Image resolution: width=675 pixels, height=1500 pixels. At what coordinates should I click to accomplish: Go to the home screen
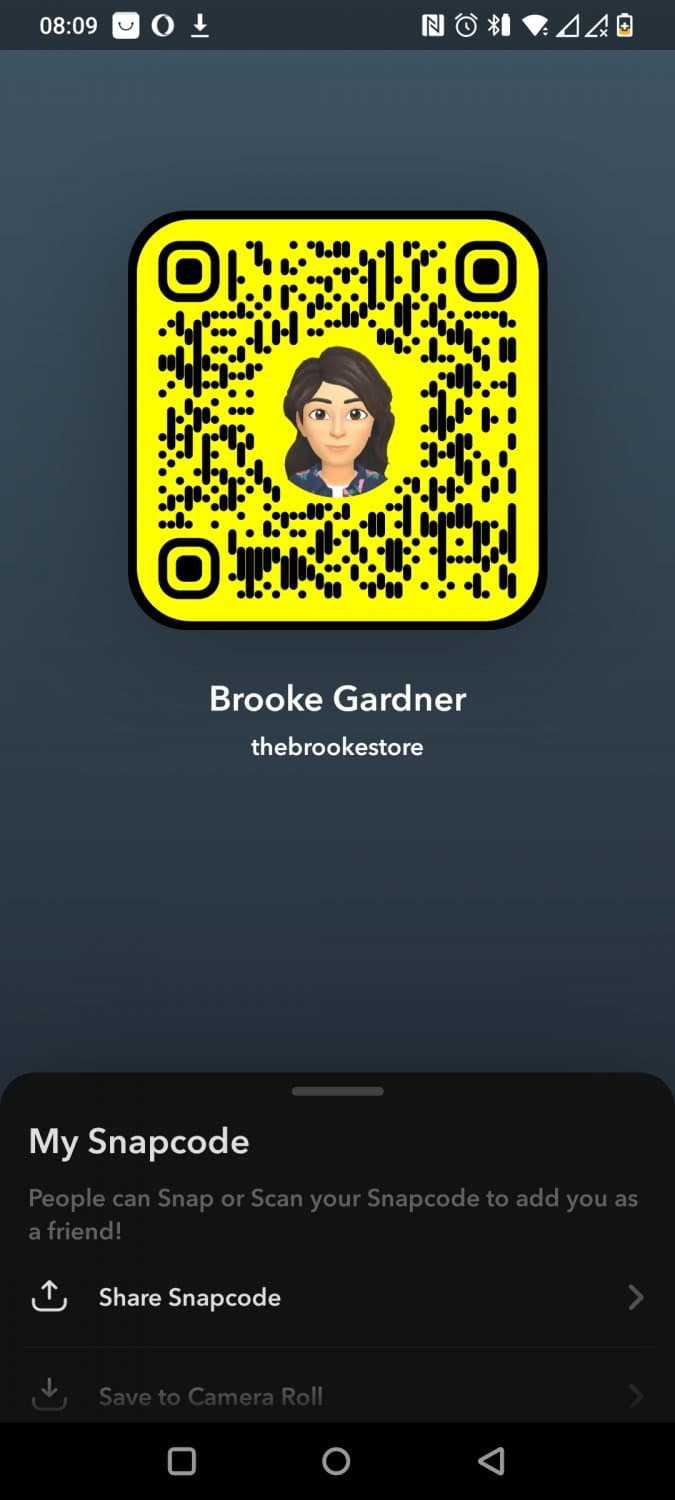tap(336, 1461)
